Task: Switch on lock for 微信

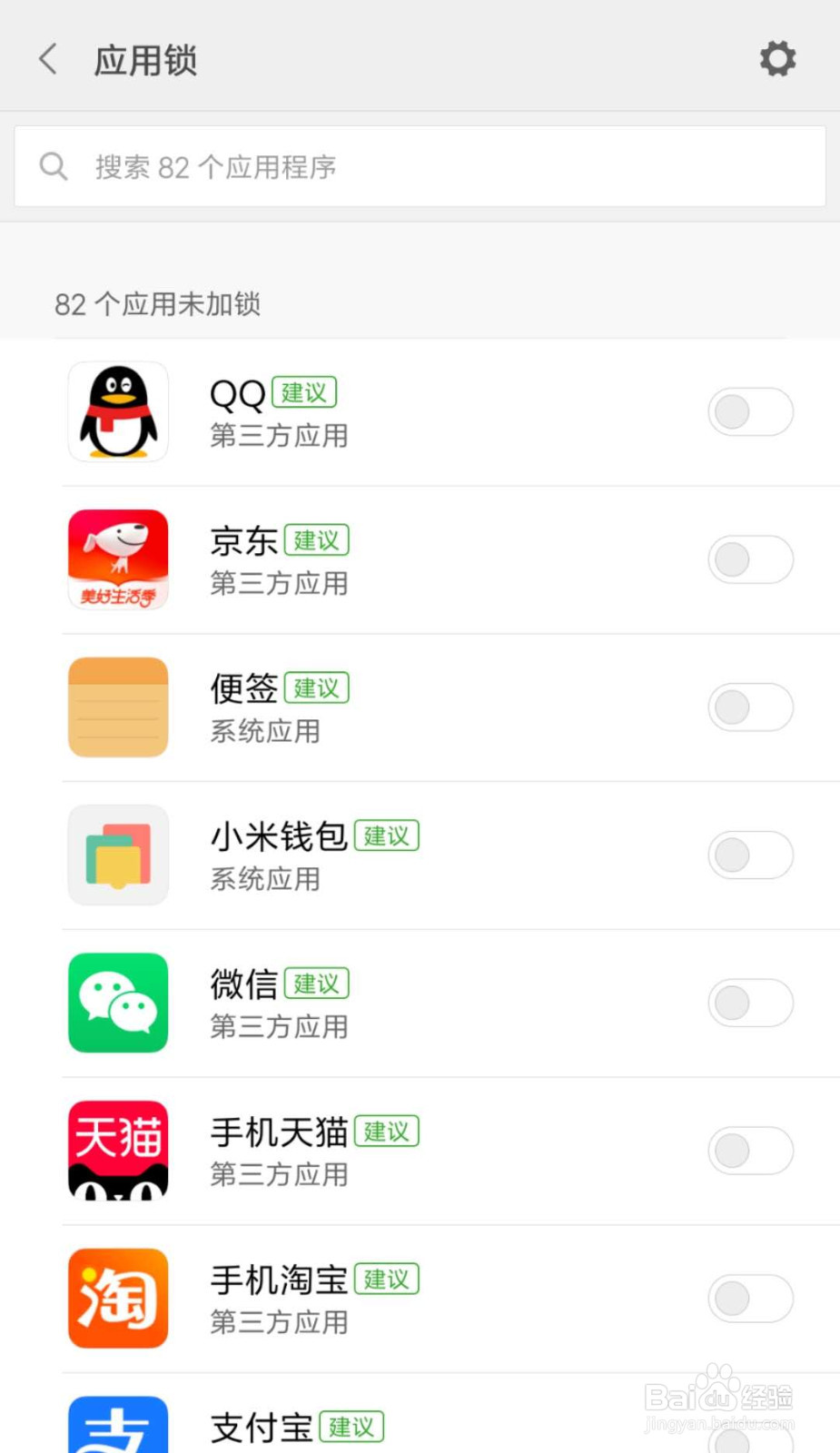Action: tap(751, 1003)
